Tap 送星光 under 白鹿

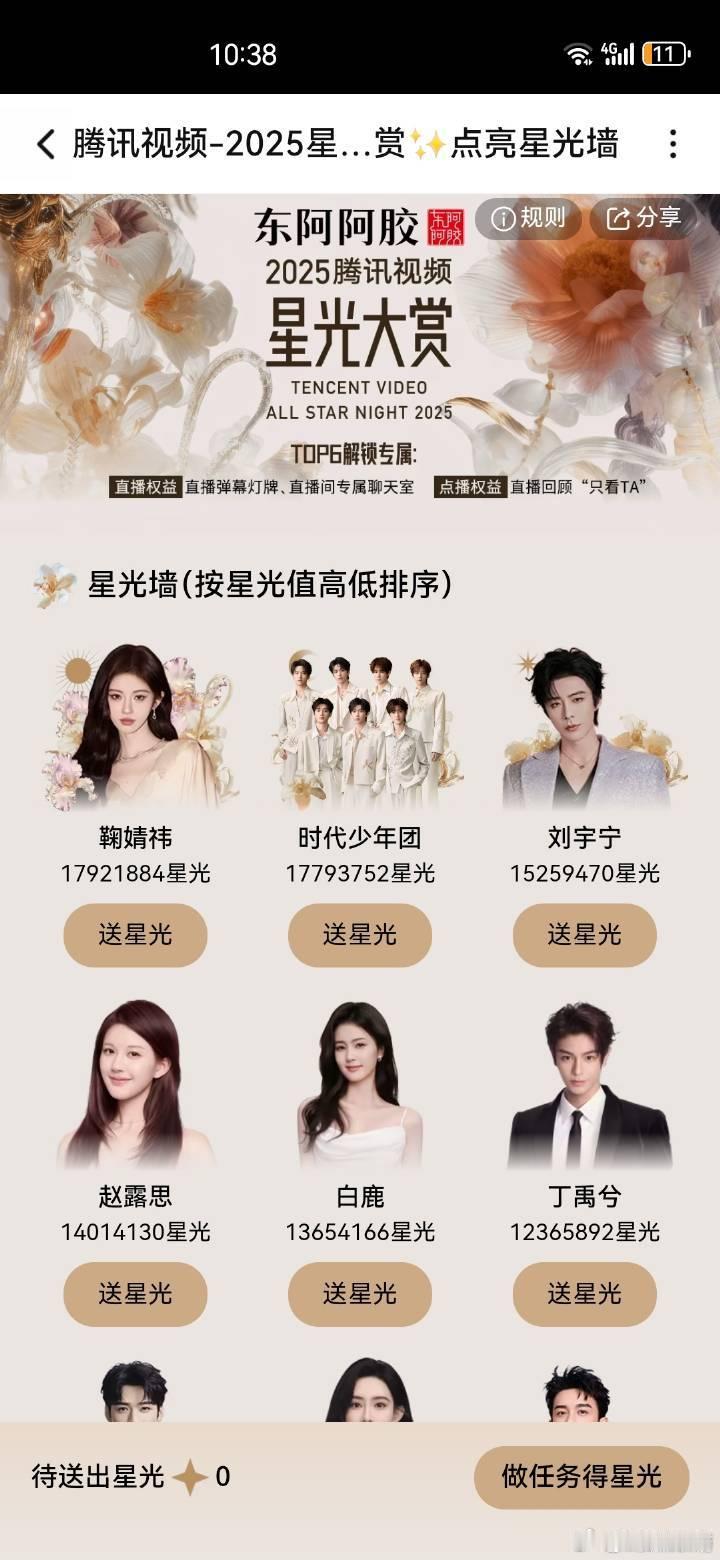[x=359, y=1294]
